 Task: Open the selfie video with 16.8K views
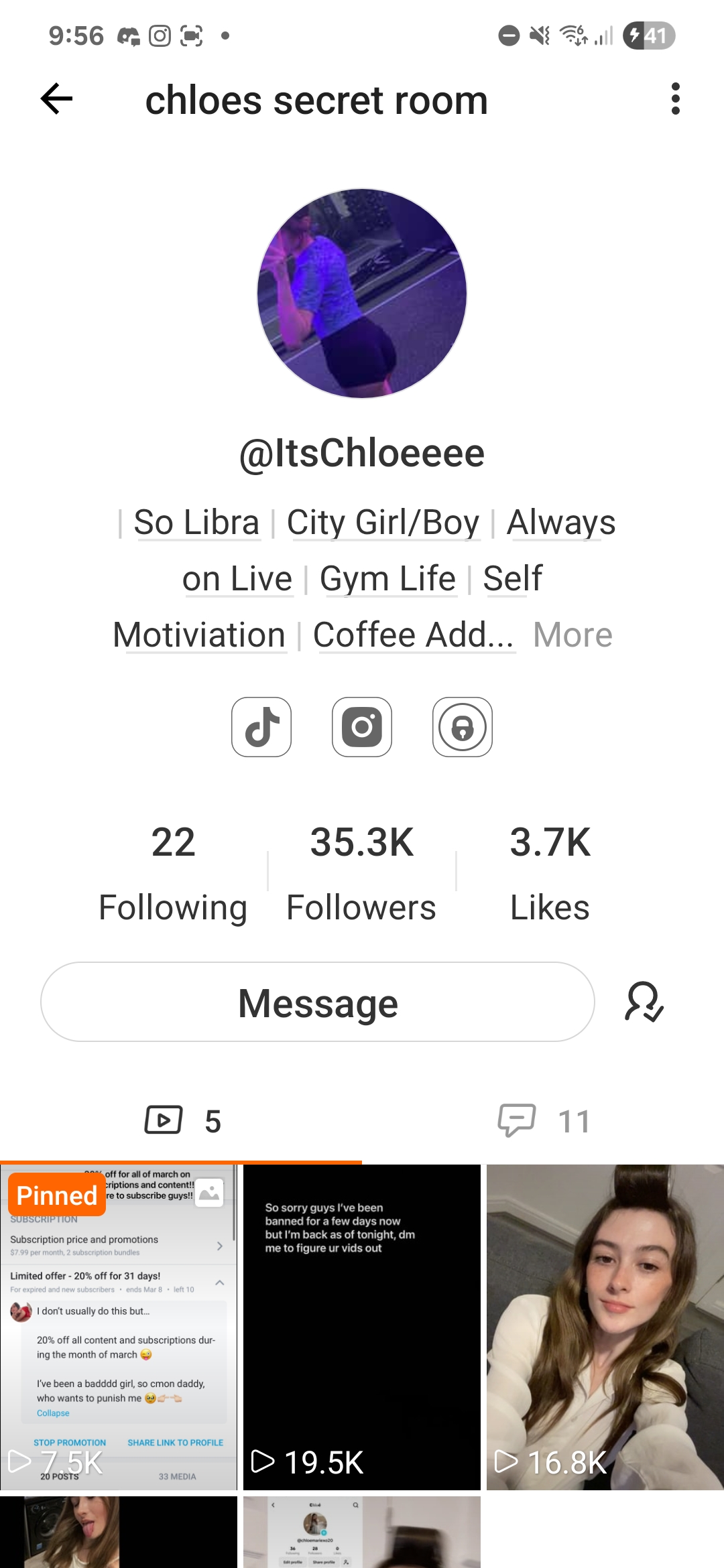click(605, 1327)
